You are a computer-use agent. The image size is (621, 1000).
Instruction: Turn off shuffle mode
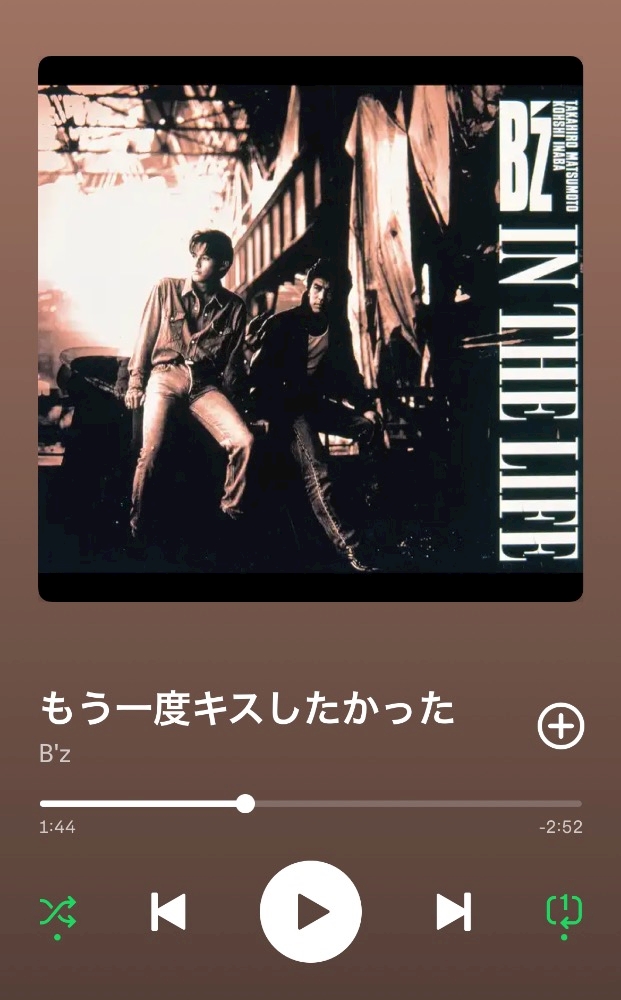[58, 912]
